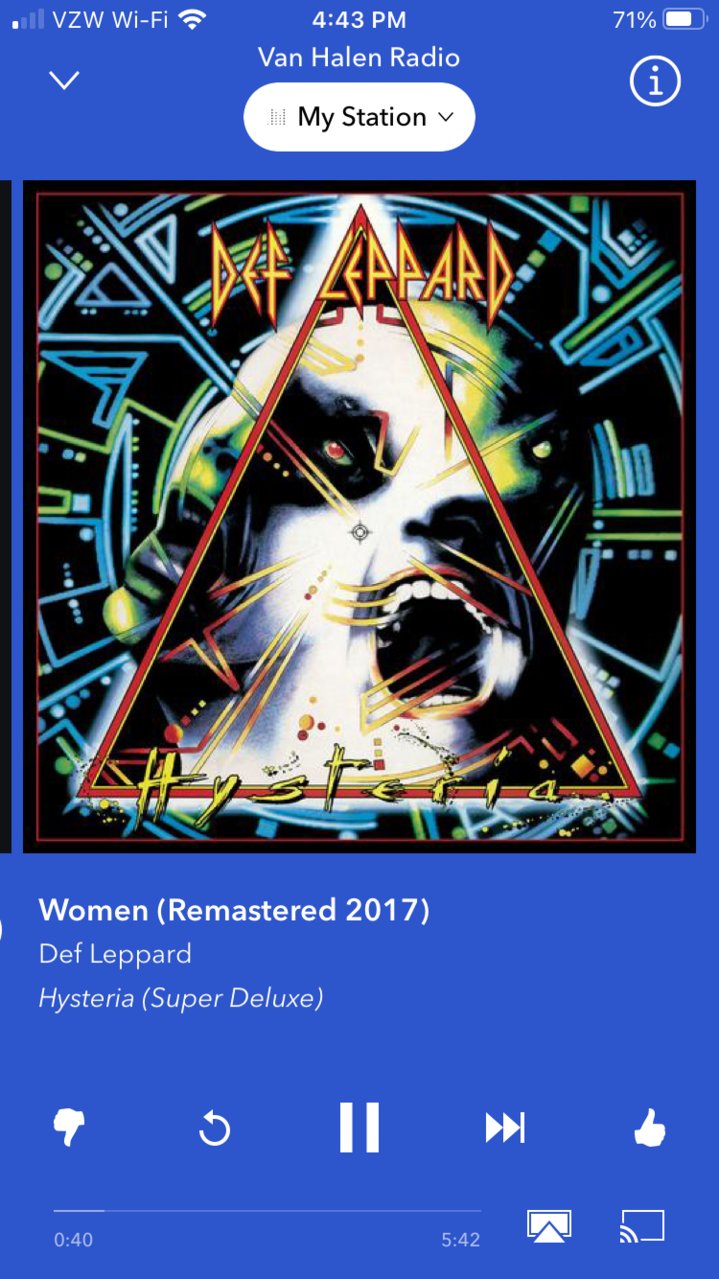The image size is (719, 1279).
Task: Pause the playing song
Action: 359,1128
